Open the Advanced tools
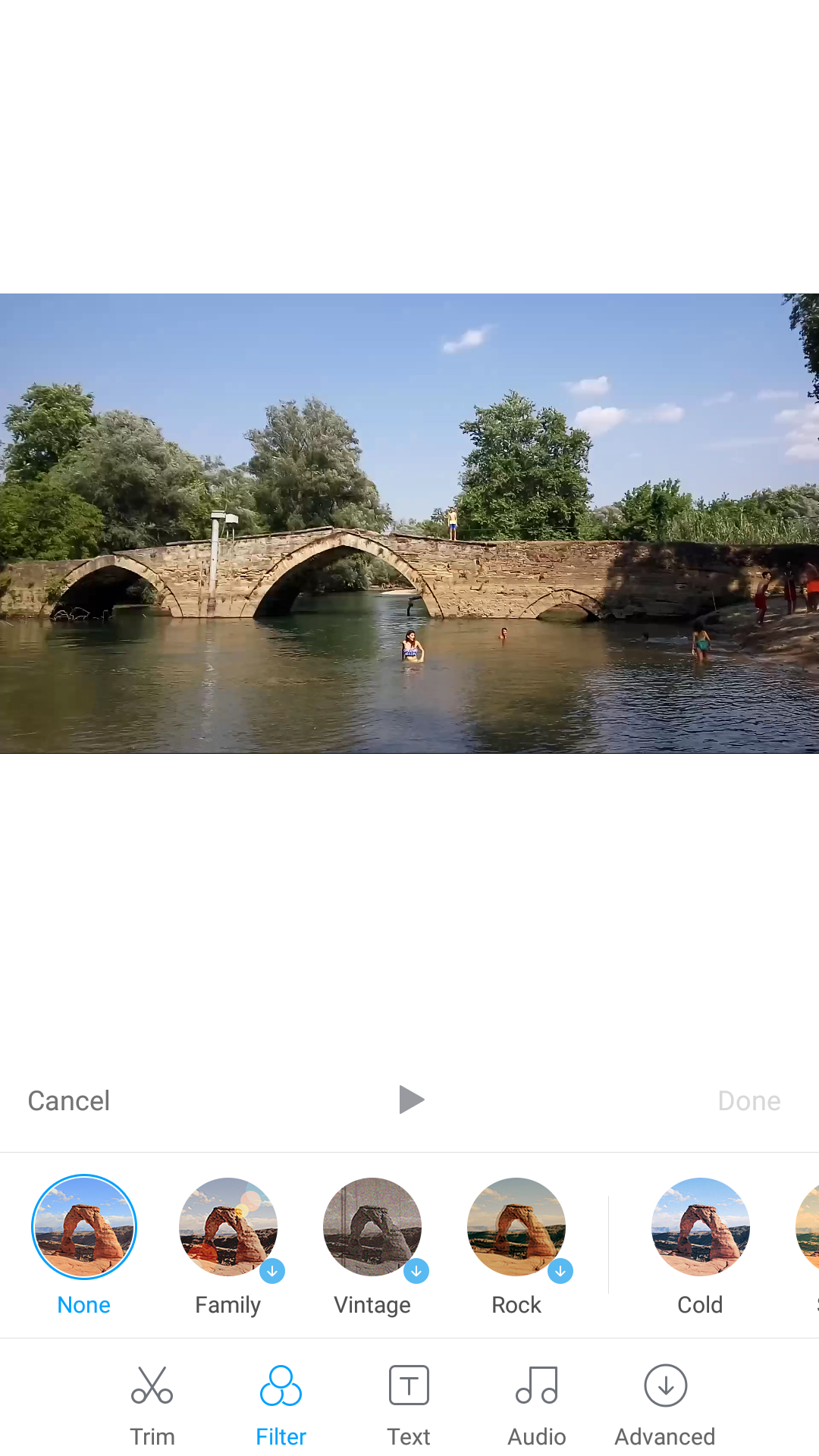This screenshot has width=819, height=1456. (665, 1404)
